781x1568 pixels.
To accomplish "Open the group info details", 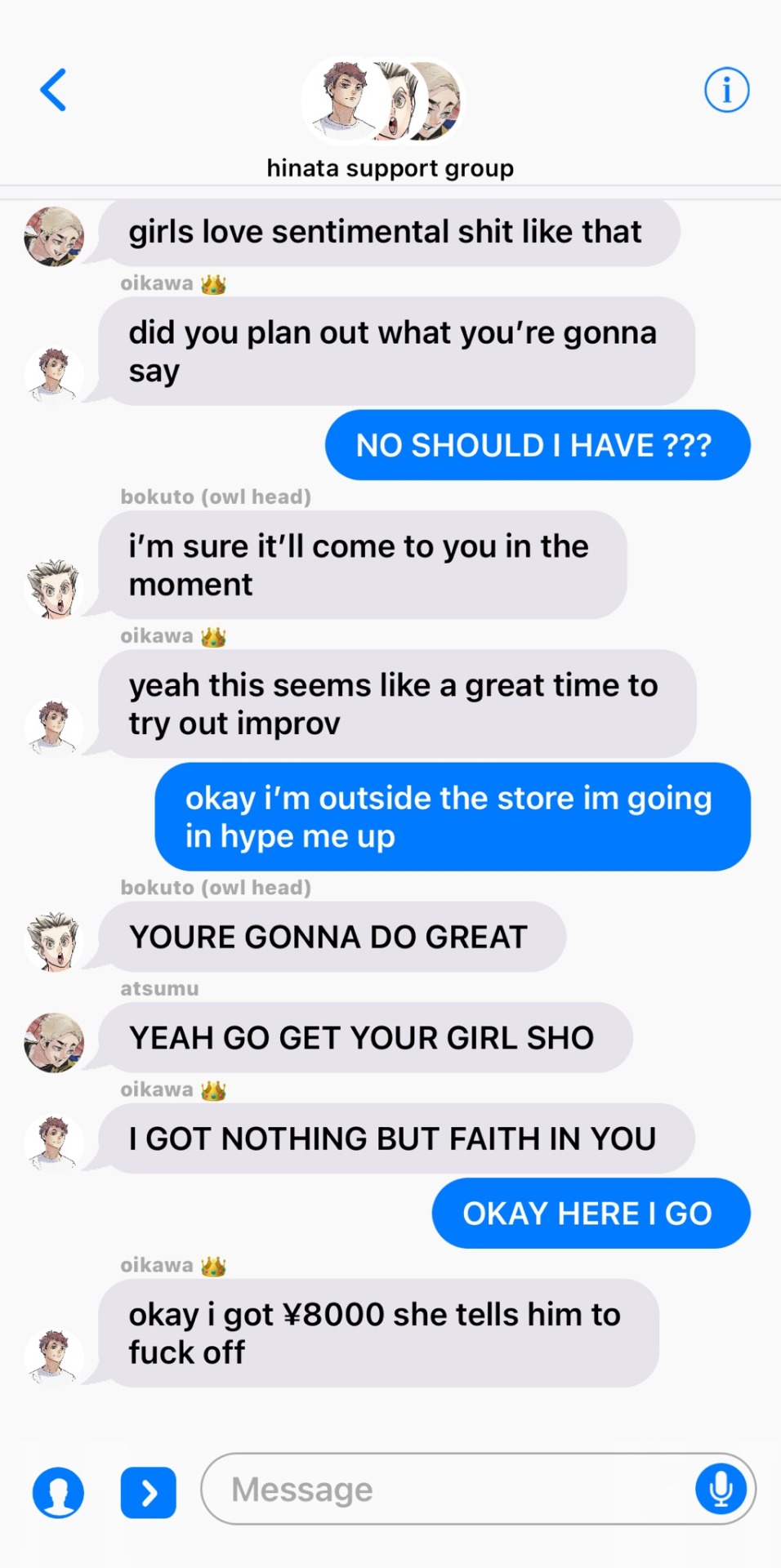I will pos(726,90).
